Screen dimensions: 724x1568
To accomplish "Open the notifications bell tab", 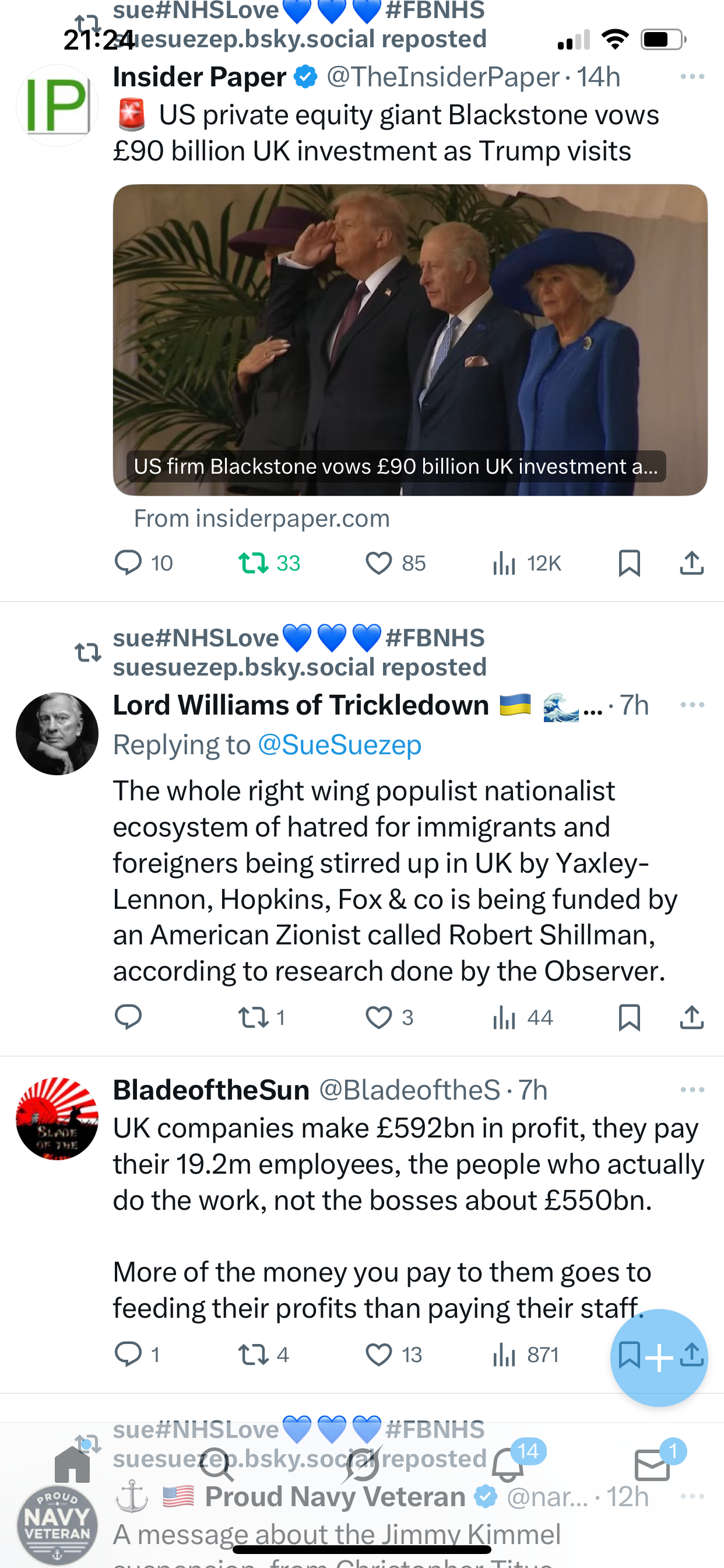I will coord(507,1464).
